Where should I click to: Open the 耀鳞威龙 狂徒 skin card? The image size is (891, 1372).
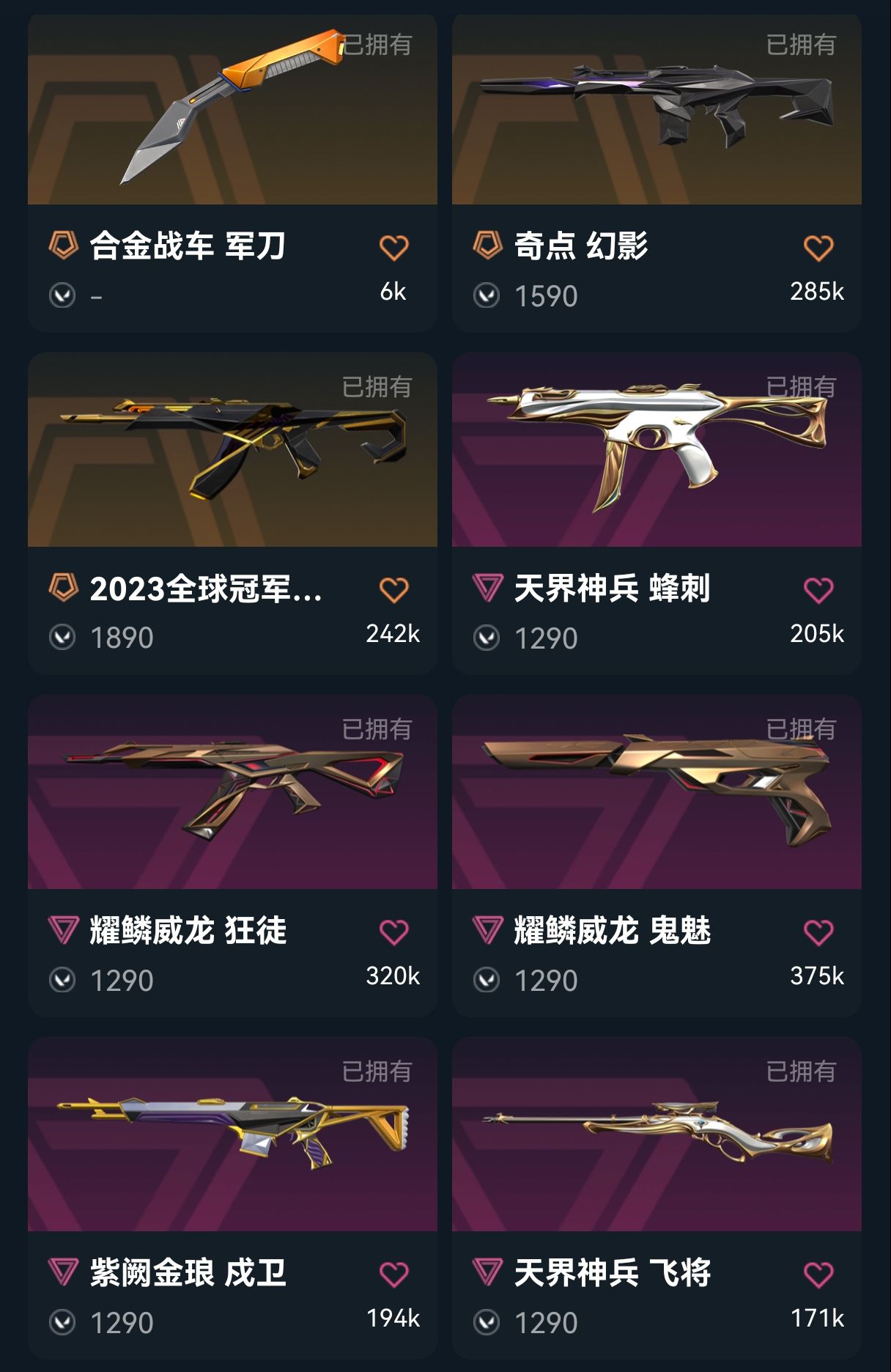(232, 792)
